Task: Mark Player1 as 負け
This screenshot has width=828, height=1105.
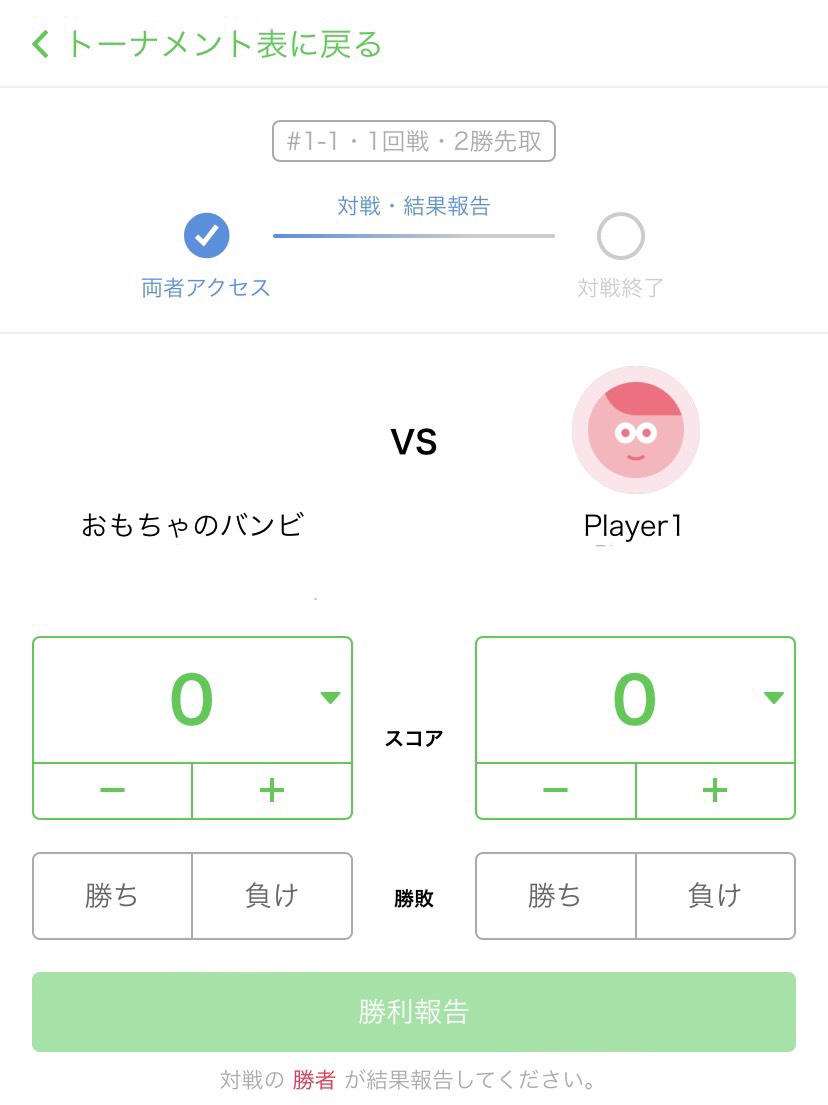Action: pos(715,896)
